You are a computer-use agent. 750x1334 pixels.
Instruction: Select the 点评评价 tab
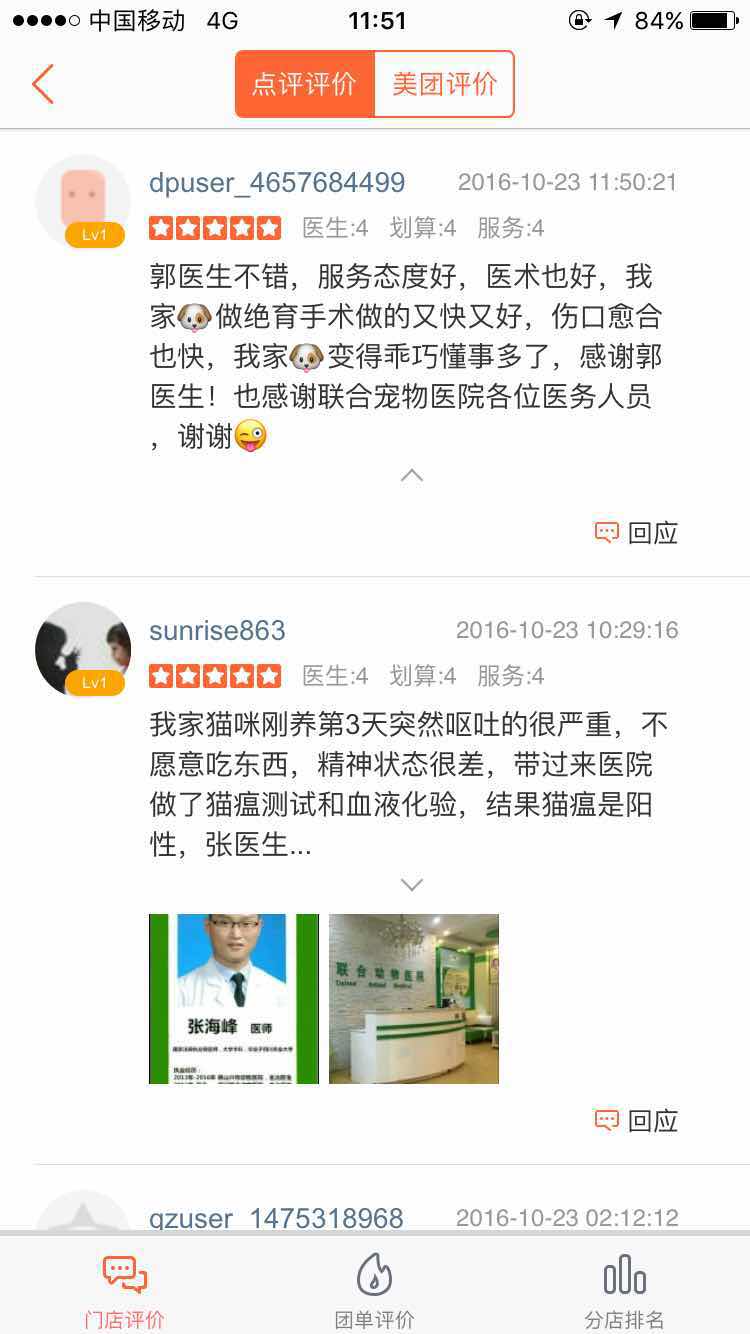click(304, 84)
